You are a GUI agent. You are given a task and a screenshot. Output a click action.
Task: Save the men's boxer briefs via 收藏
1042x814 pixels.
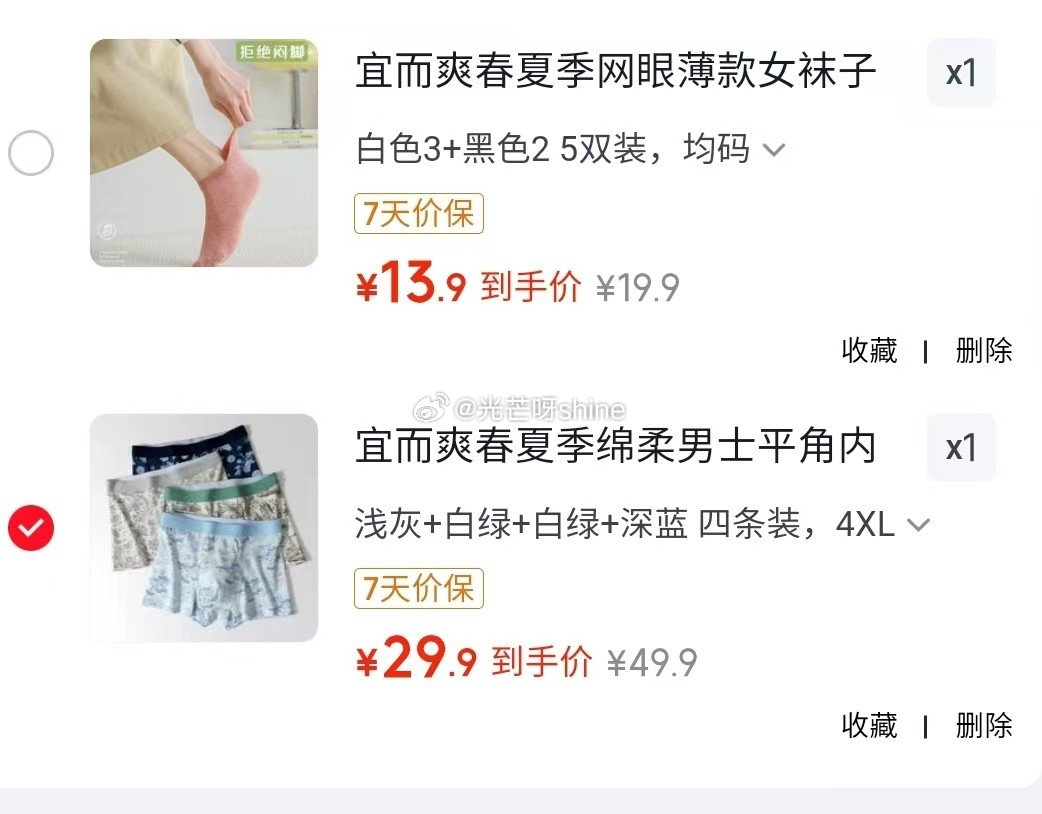click(x=869, y=726)
